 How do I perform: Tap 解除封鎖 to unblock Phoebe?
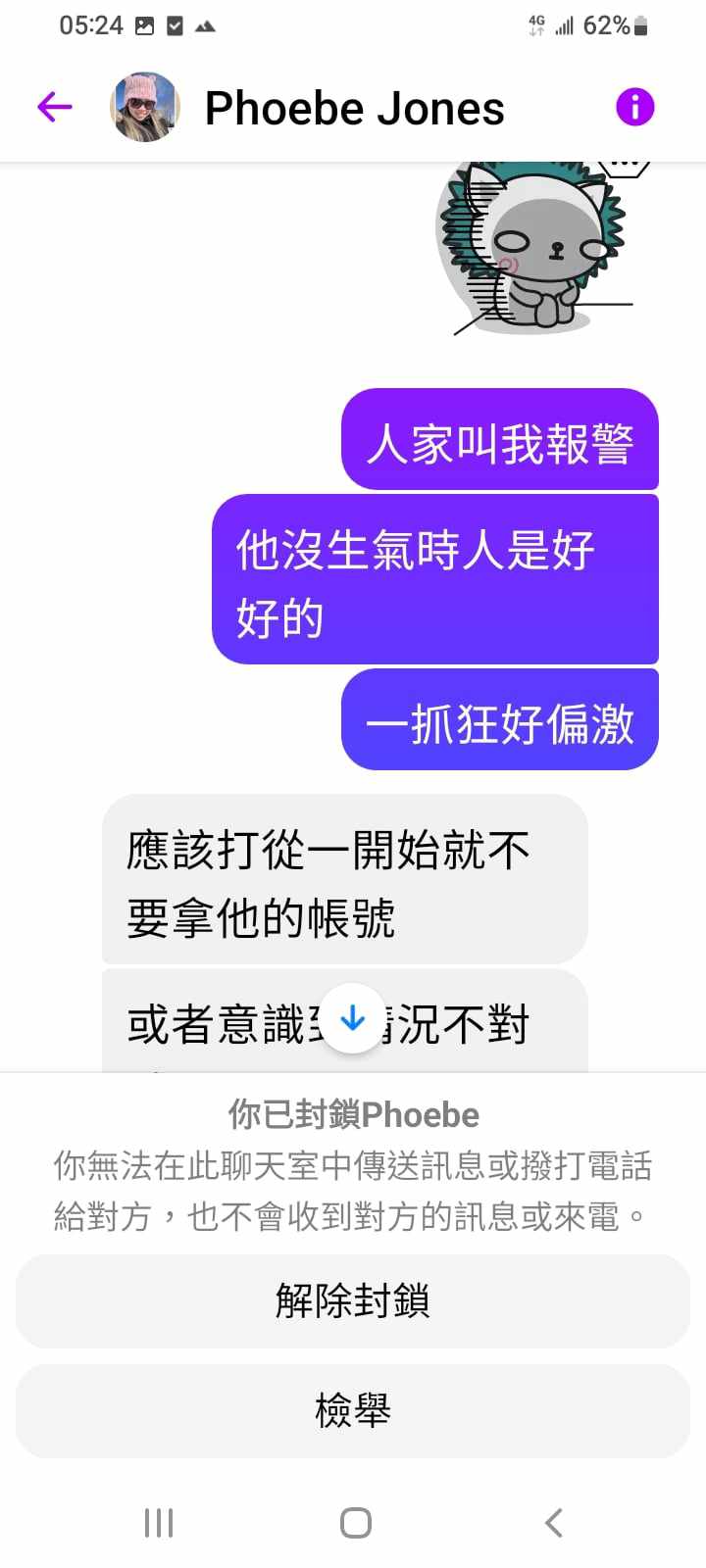353,1300
